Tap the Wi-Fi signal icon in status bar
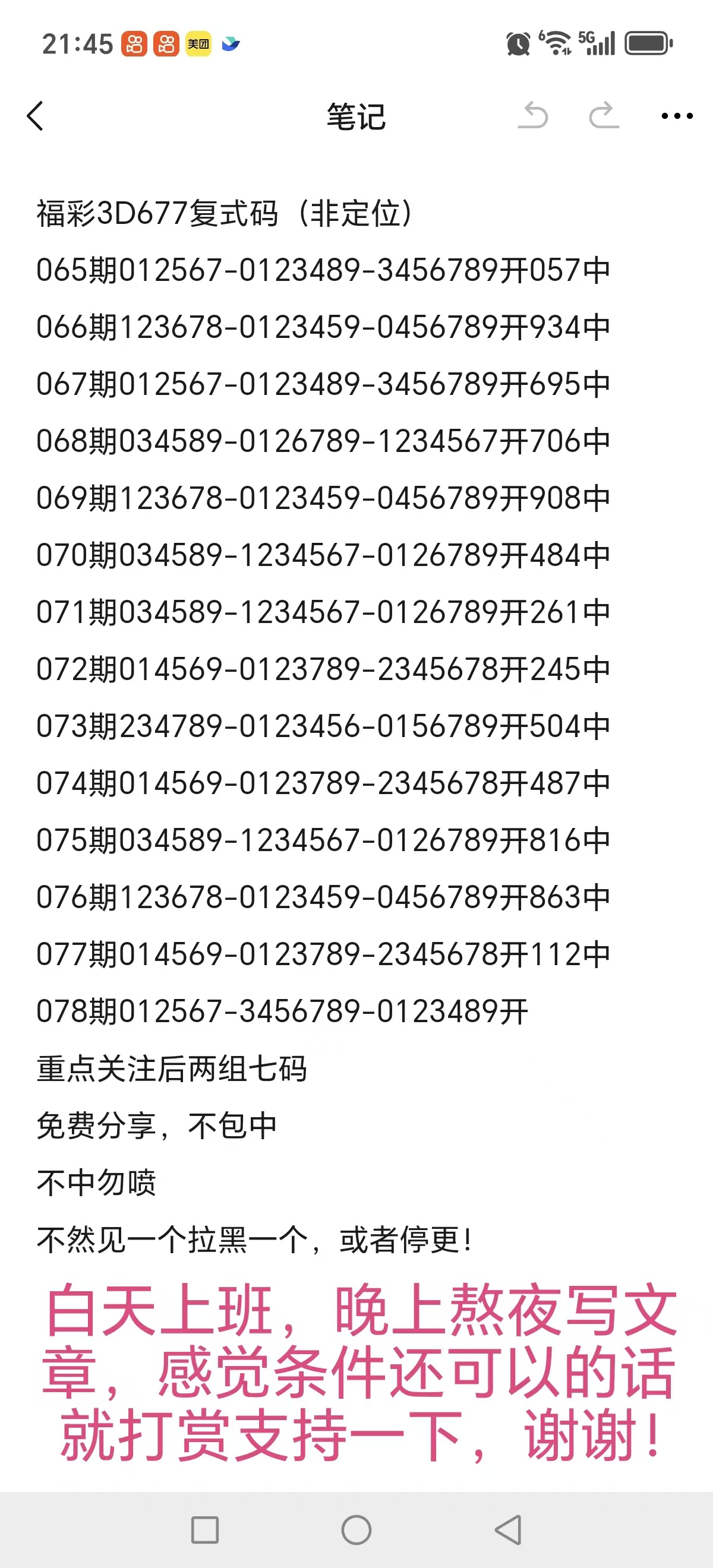Viewport: 713px width, 1568px height. (x=558, y=43)
